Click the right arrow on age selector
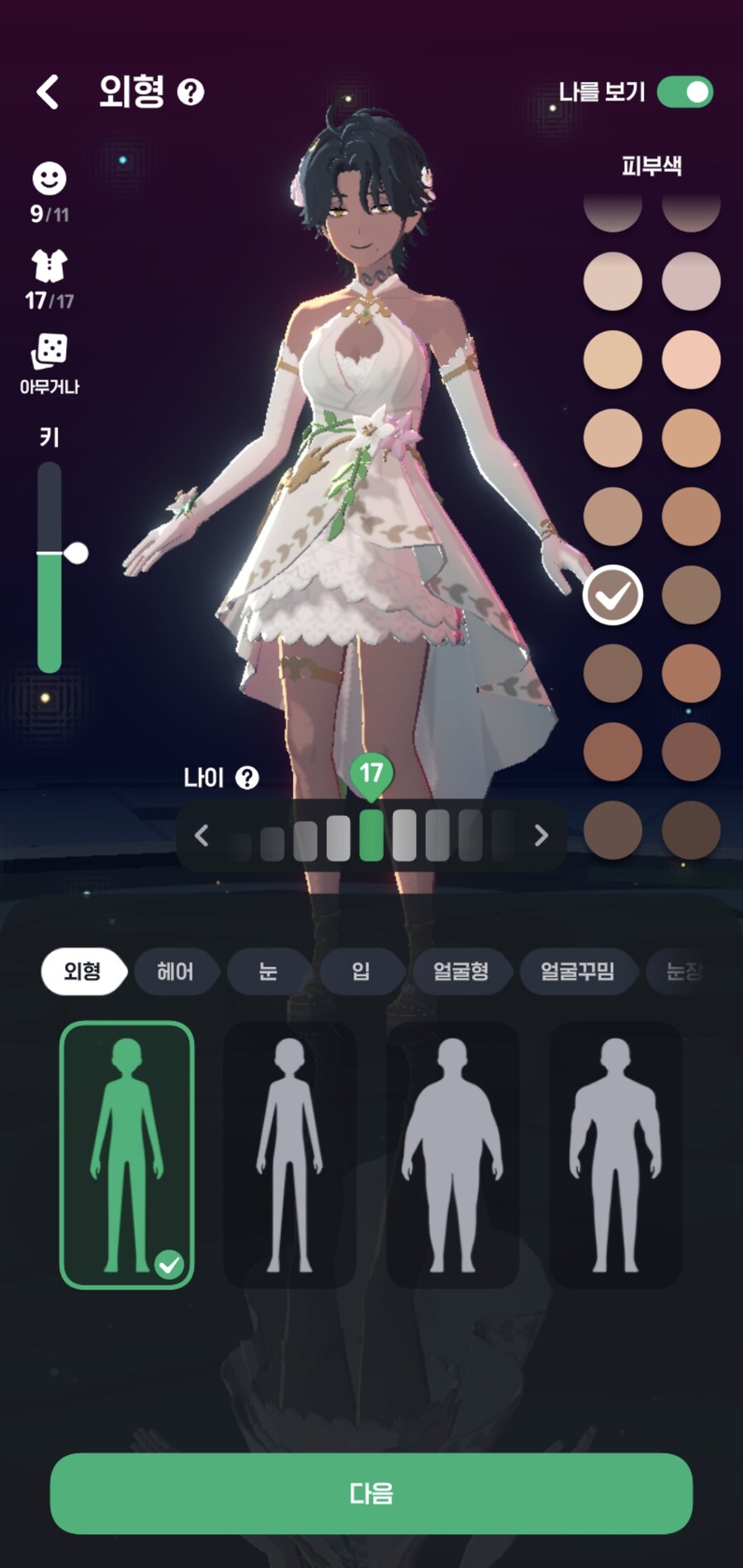This screenshot has width=743, height=1568. click(x=542, y=835)
